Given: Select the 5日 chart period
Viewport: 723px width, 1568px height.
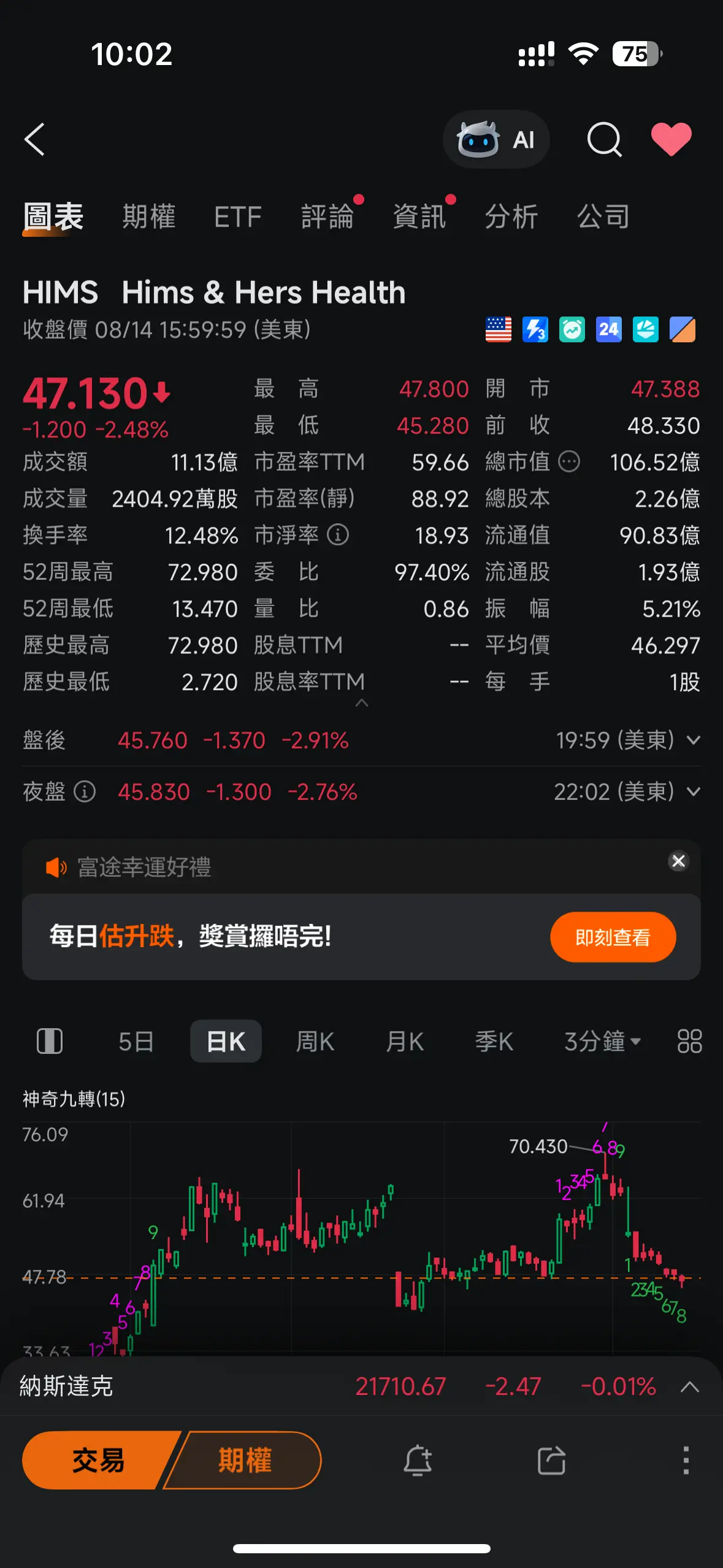Looking at the screenshot, I should 136,1042.
